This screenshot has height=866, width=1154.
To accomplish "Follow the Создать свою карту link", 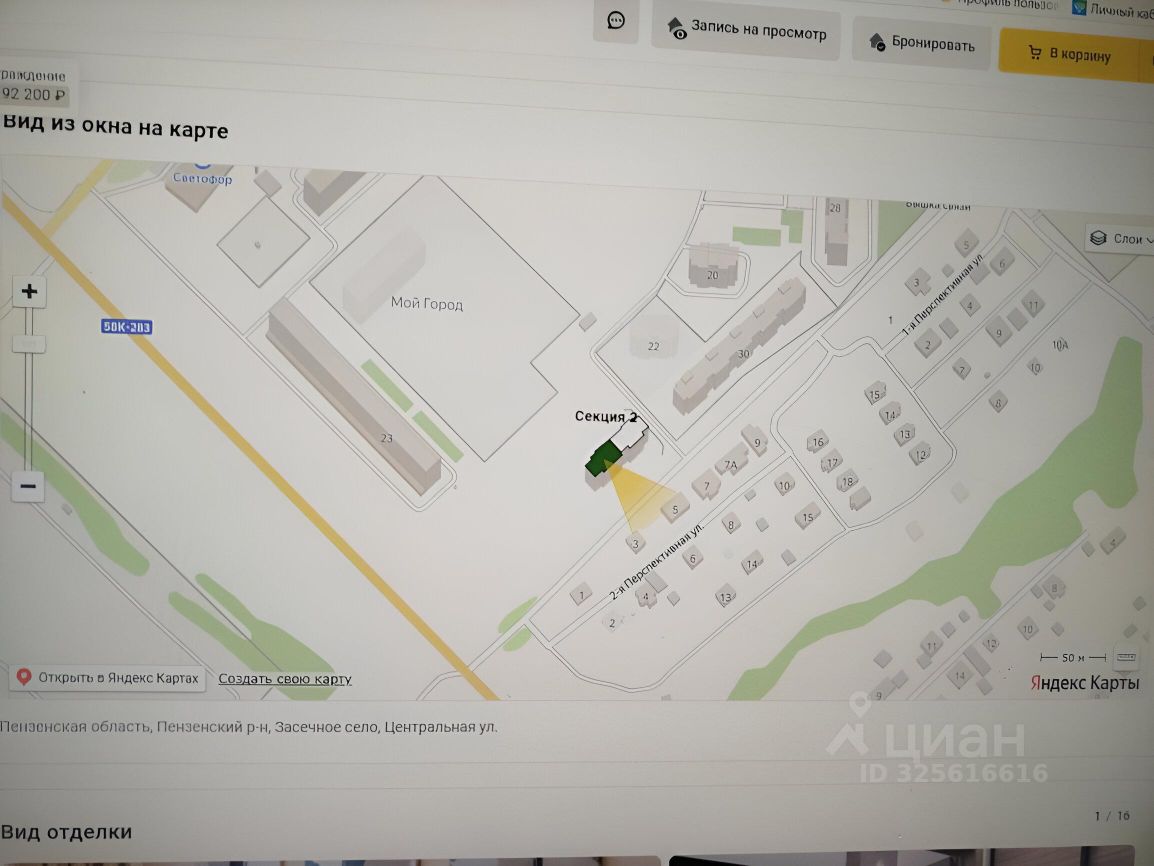I will (285, 679).
